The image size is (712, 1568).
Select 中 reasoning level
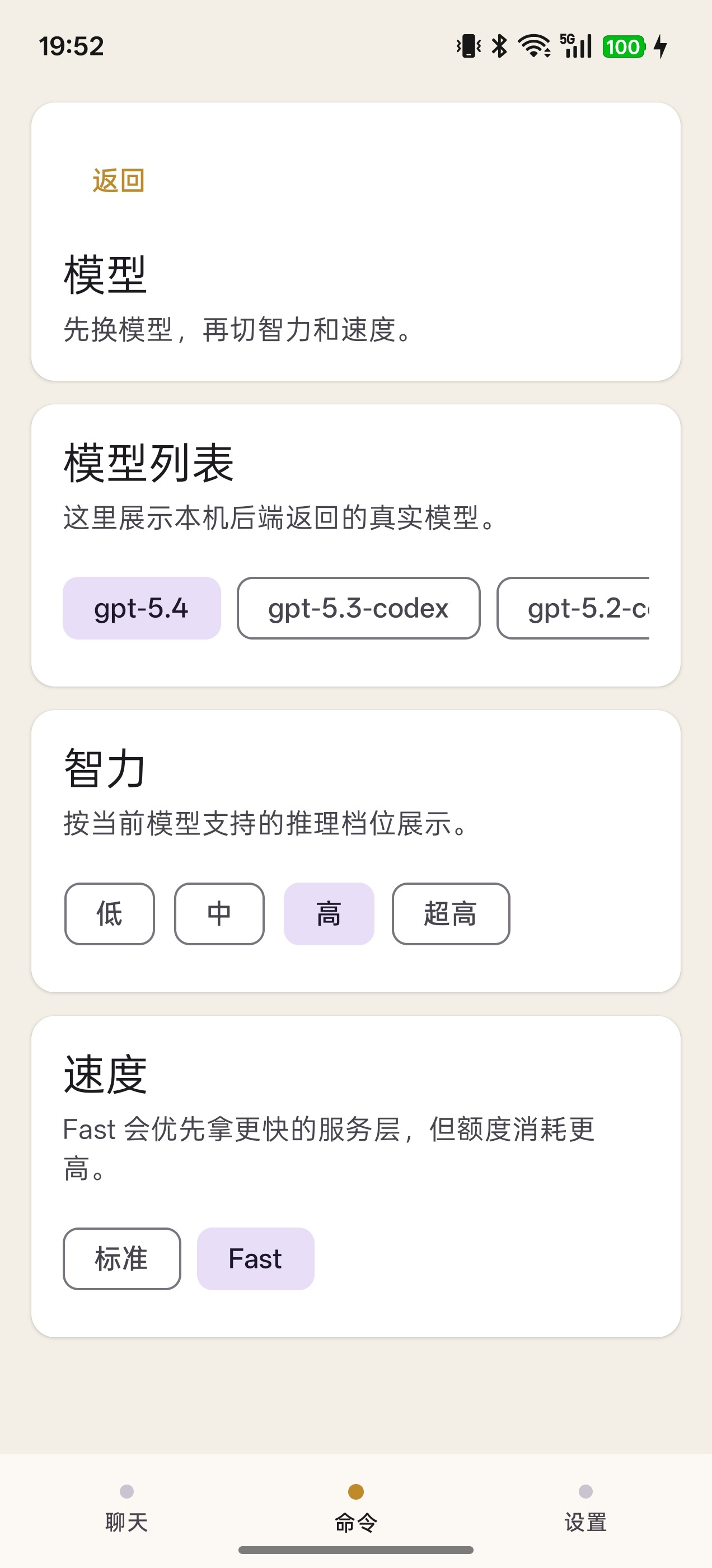click(x=219, y=914)
